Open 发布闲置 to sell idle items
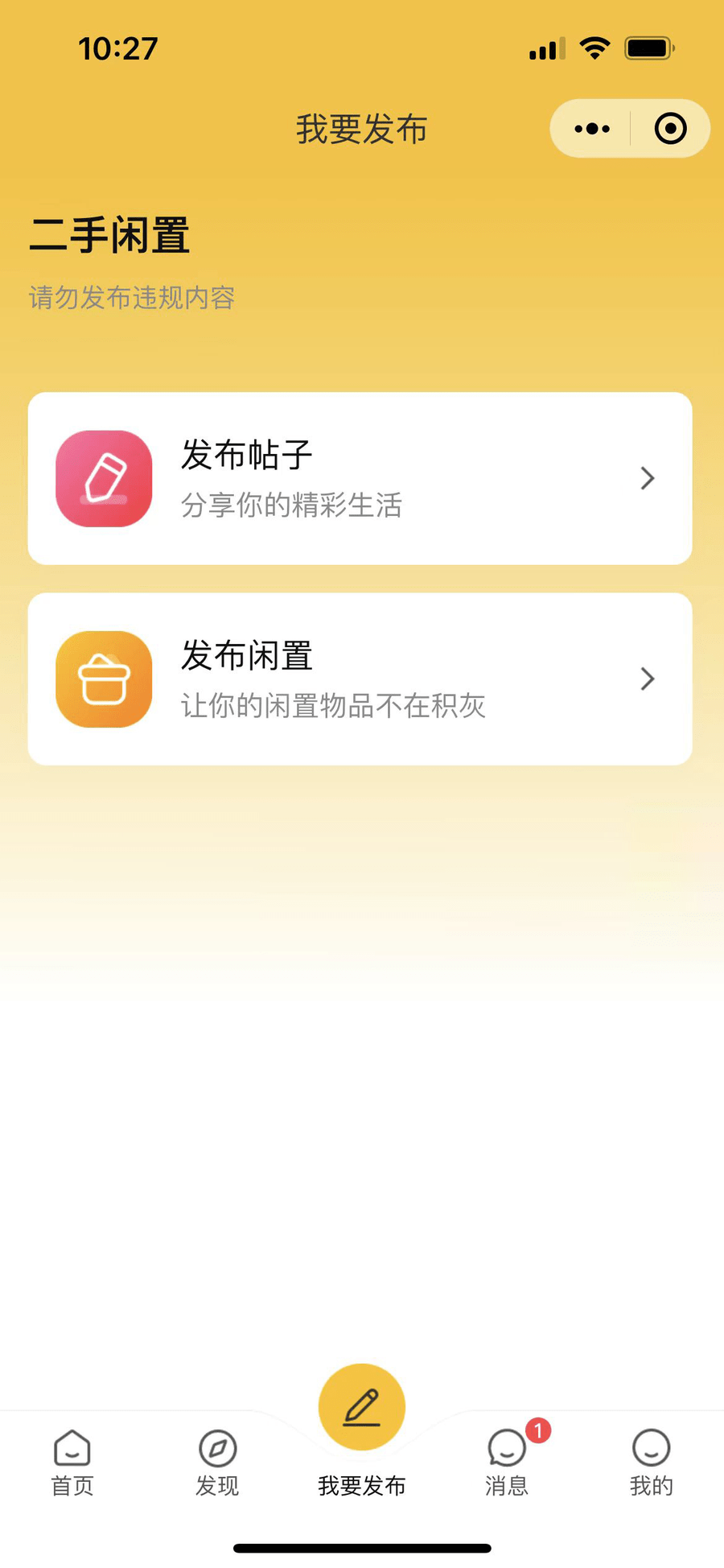 coord(360,679)
